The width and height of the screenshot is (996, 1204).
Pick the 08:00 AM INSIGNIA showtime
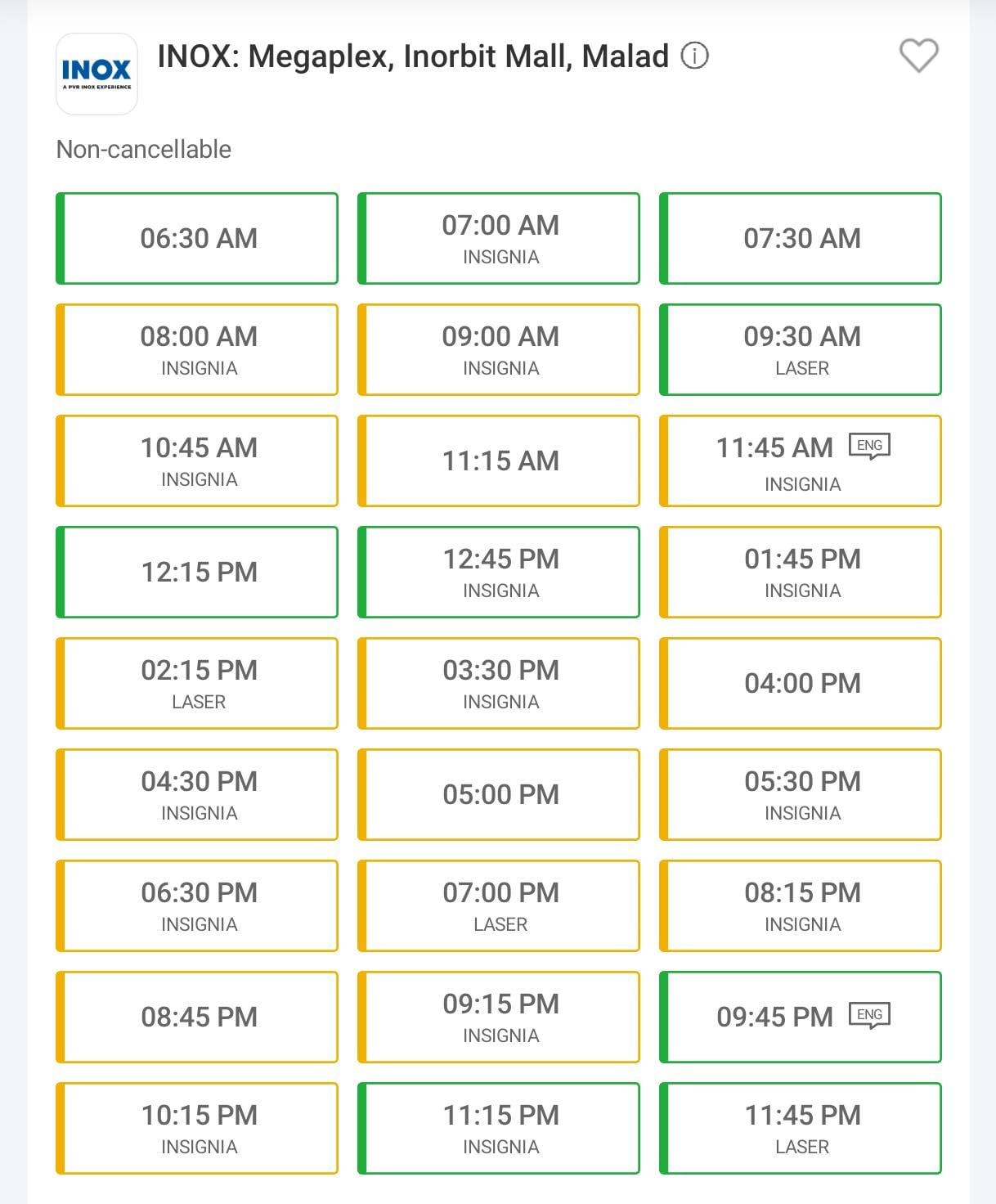click(197, 350)
